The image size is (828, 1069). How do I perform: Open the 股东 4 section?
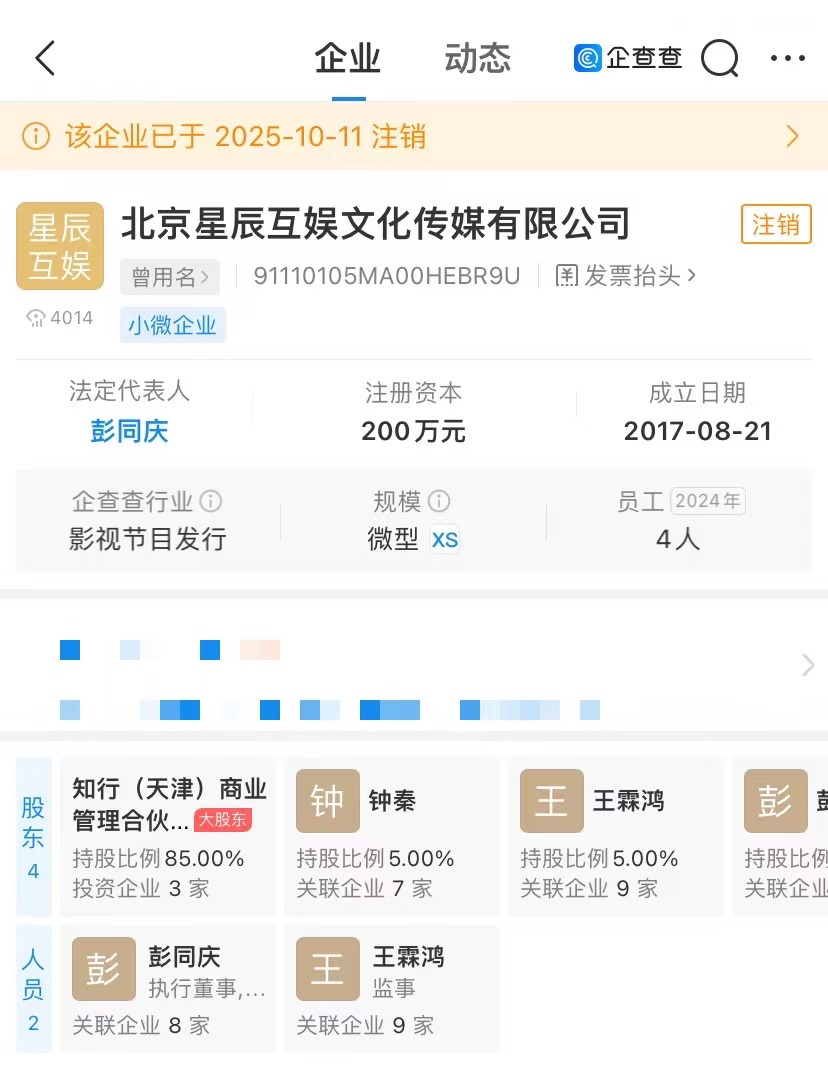(34, 836)
